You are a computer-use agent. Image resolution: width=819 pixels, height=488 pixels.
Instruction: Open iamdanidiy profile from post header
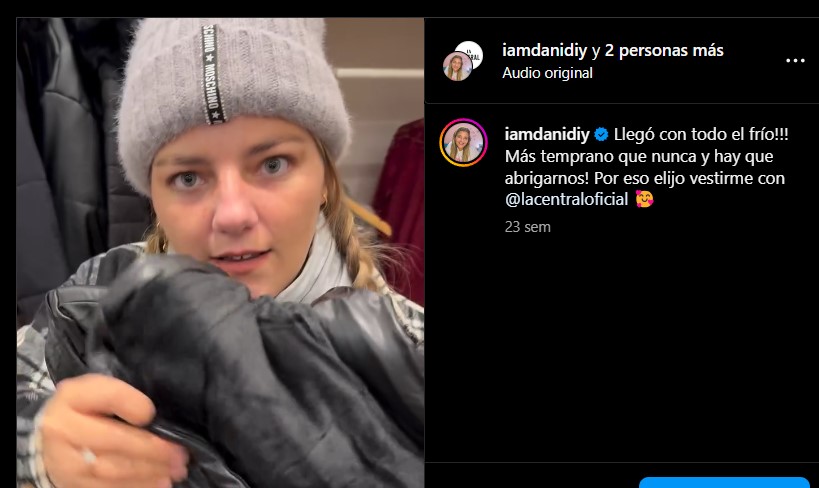(x=544, y=50)
